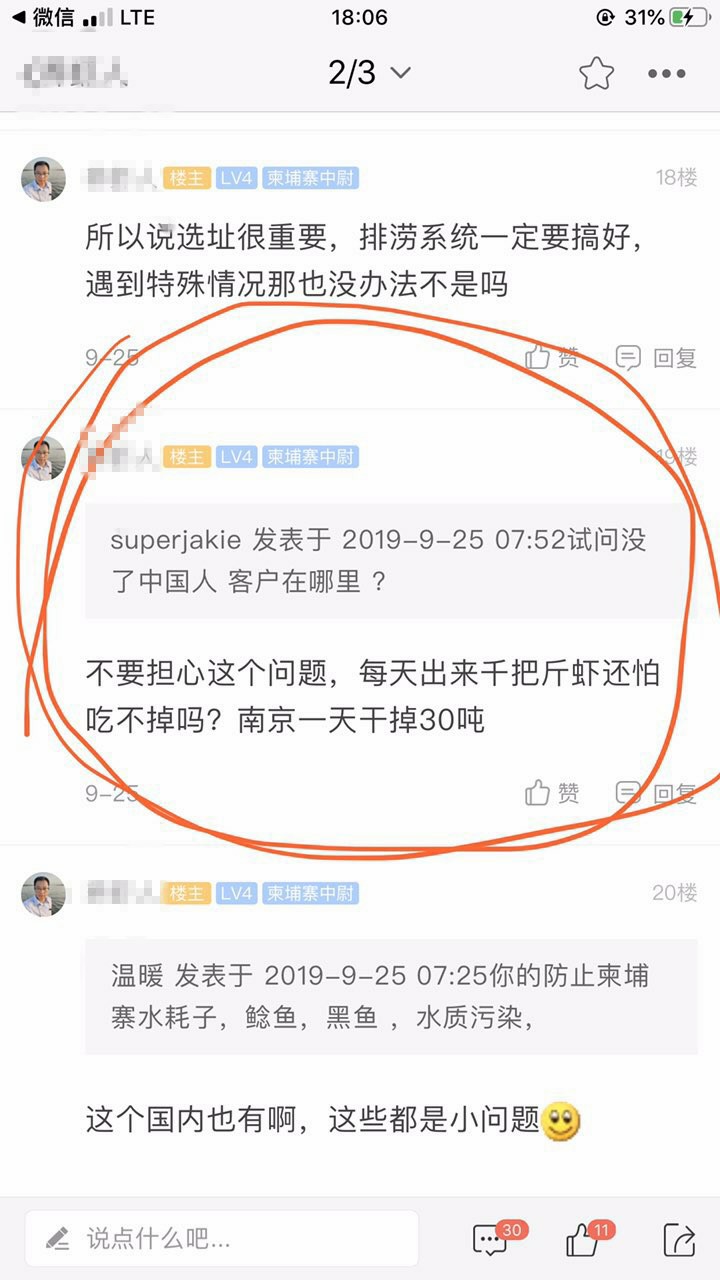View the 30 comments via the bubble icon
The height and width of the screenshot is (1280, 720).
[491, 1239]
